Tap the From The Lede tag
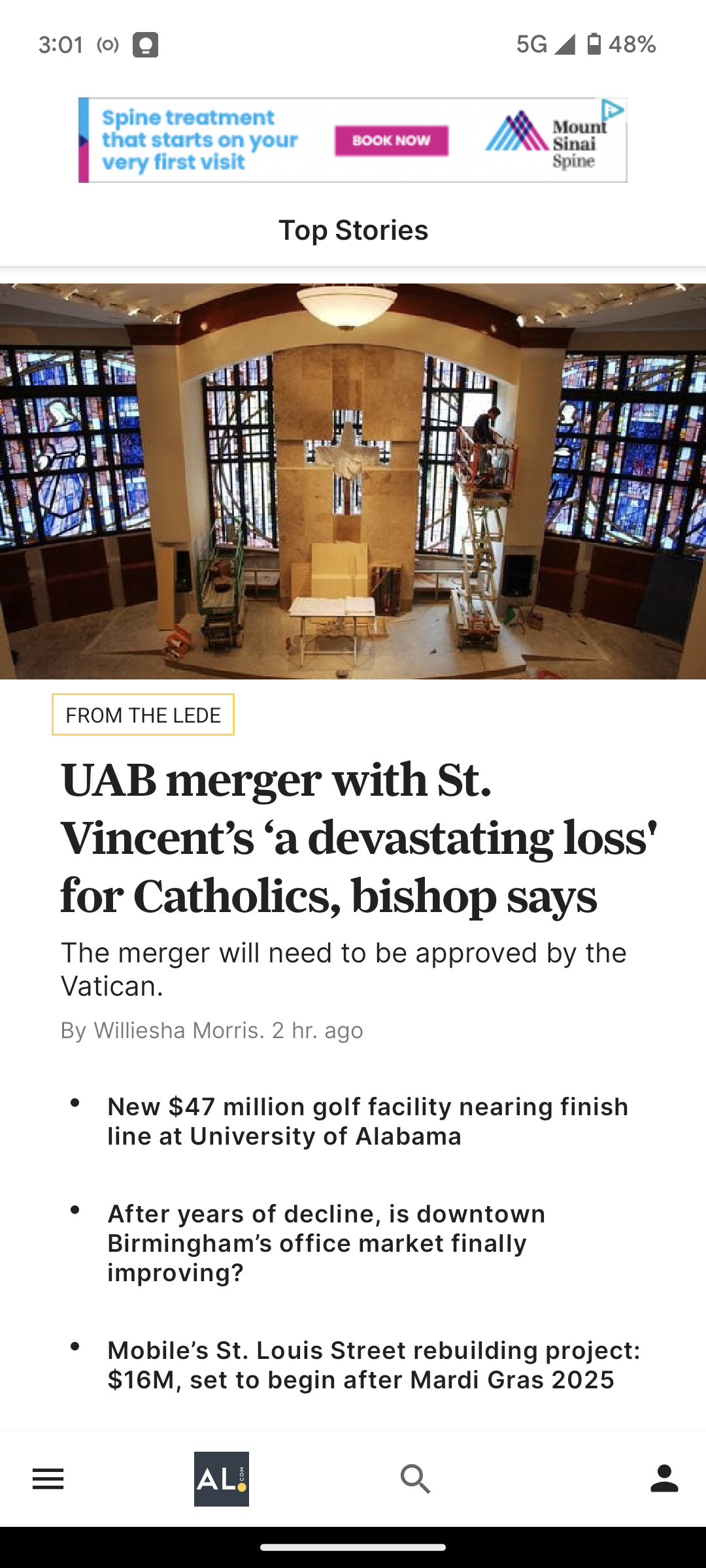 (143, 715)
